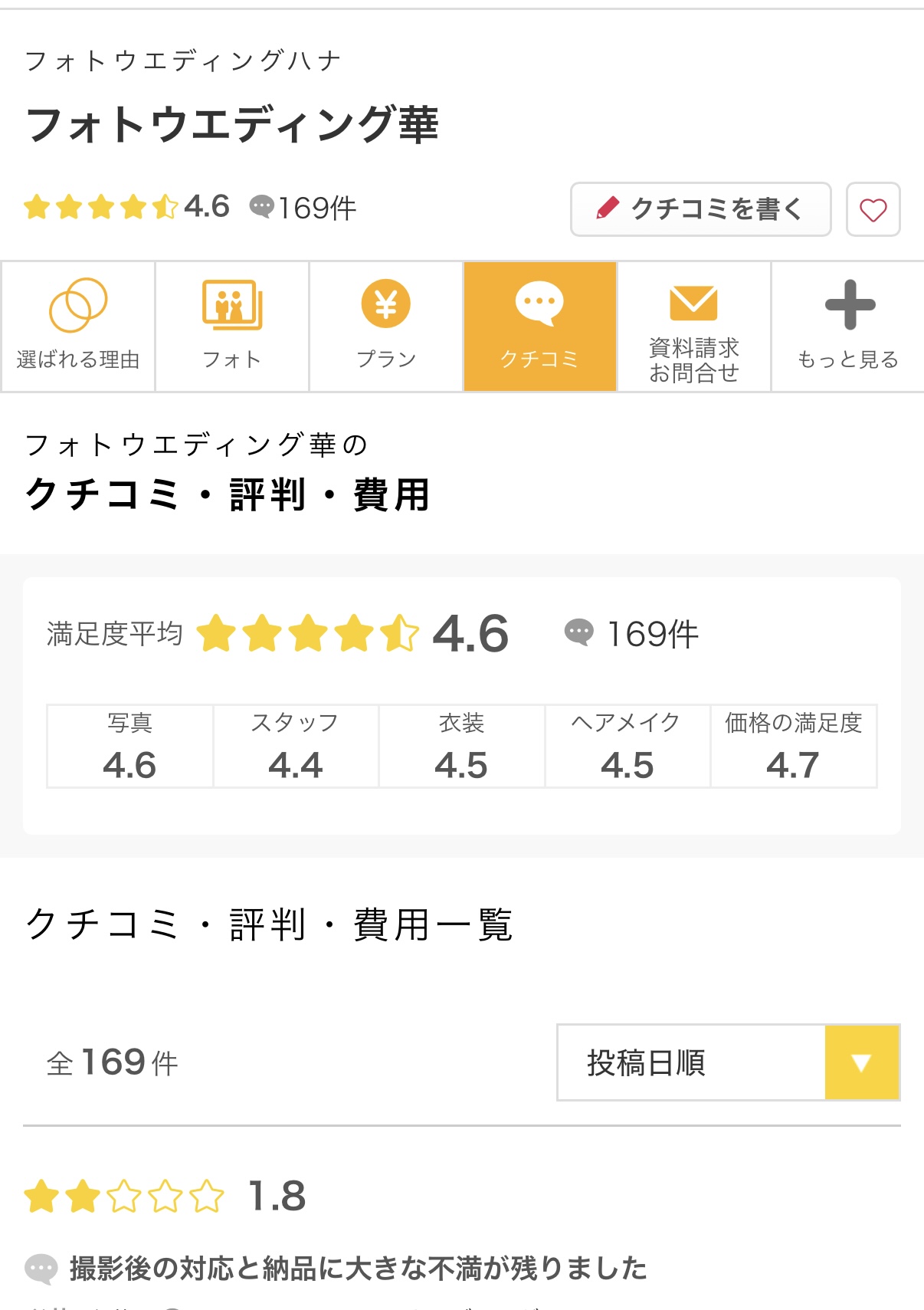This screenshot has width=924, height=1310.
Task: Switch to the プラン tab
Action: tap(385, 327)
